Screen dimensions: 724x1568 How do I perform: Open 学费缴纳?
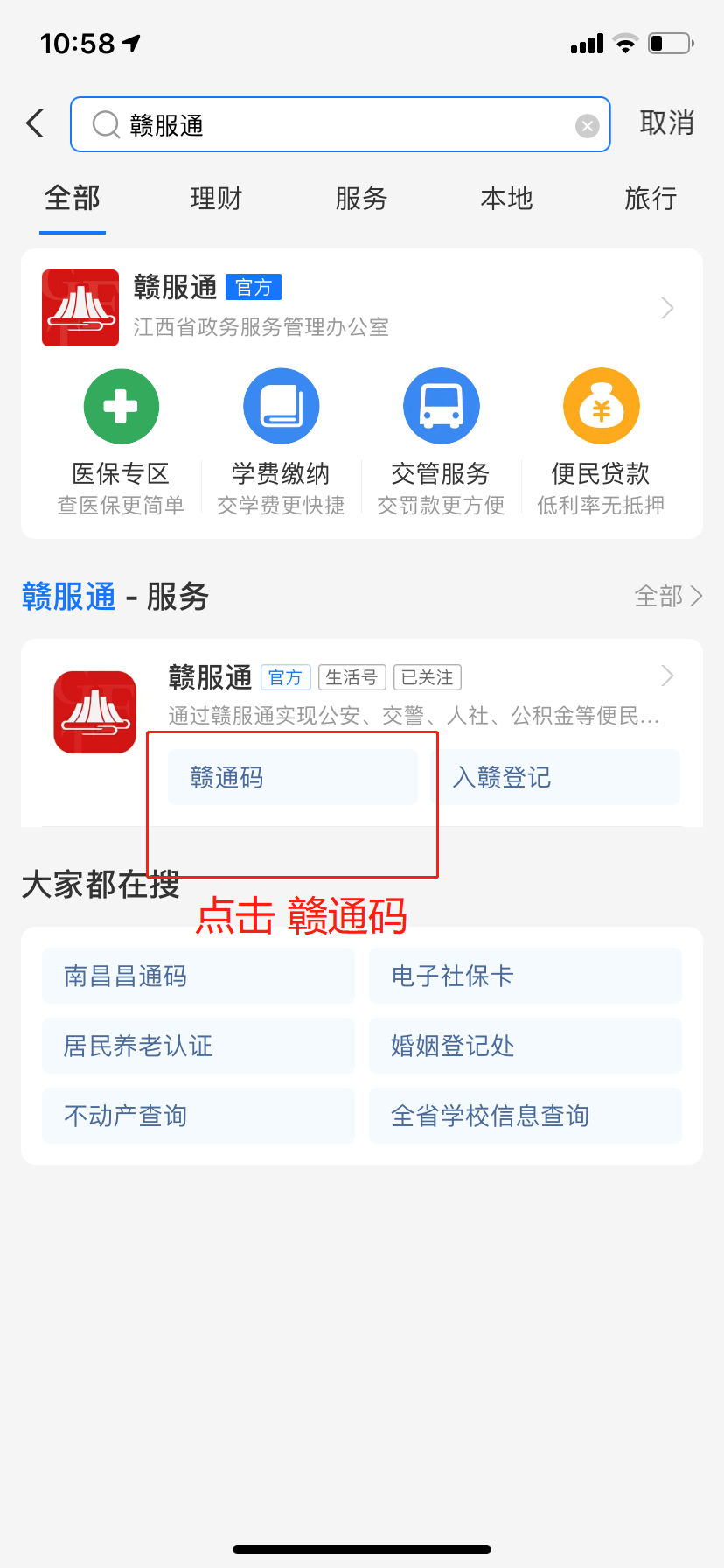[x=281, y=444]
